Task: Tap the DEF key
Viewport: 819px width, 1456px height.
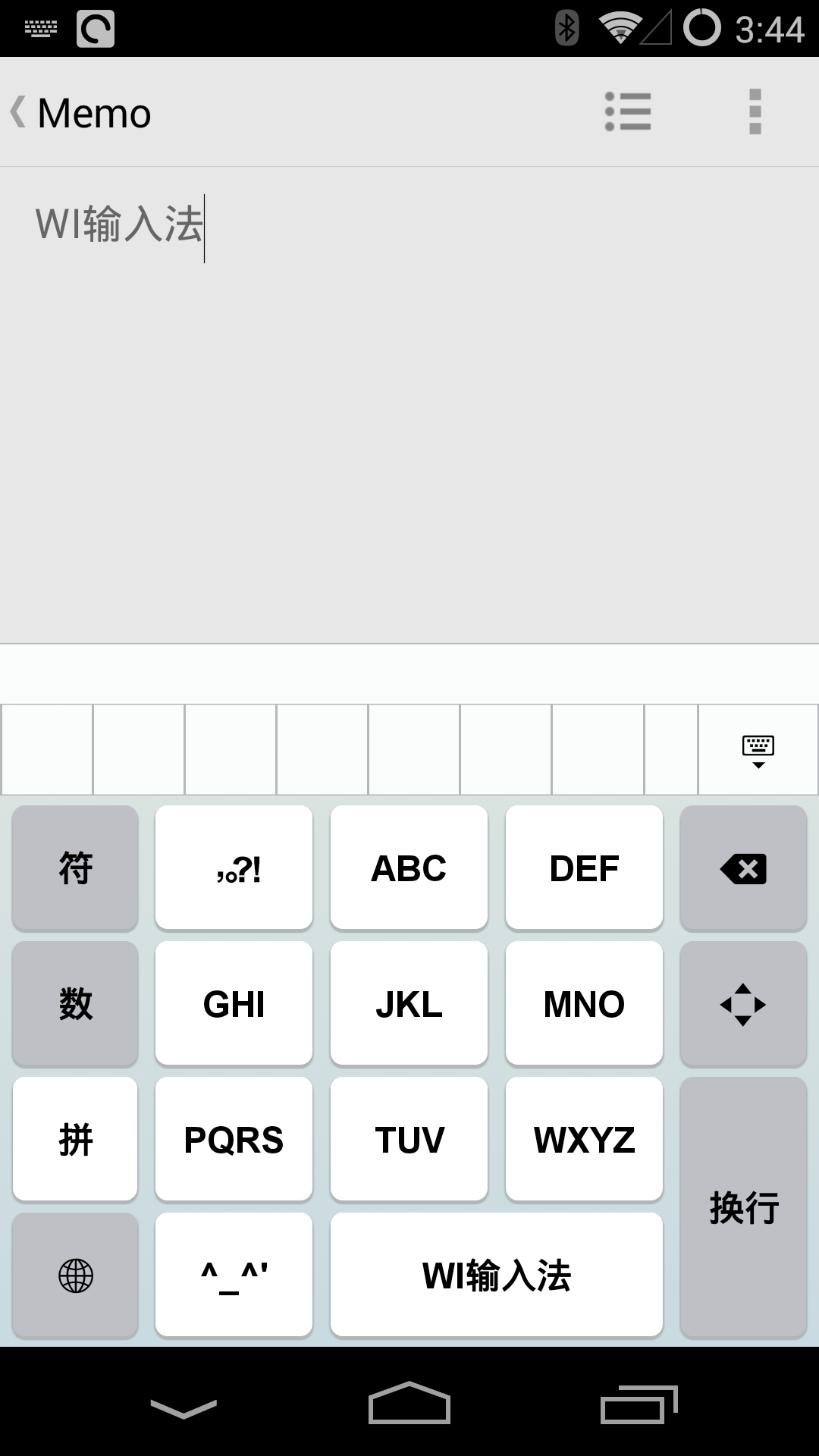Action: point(584,868)
